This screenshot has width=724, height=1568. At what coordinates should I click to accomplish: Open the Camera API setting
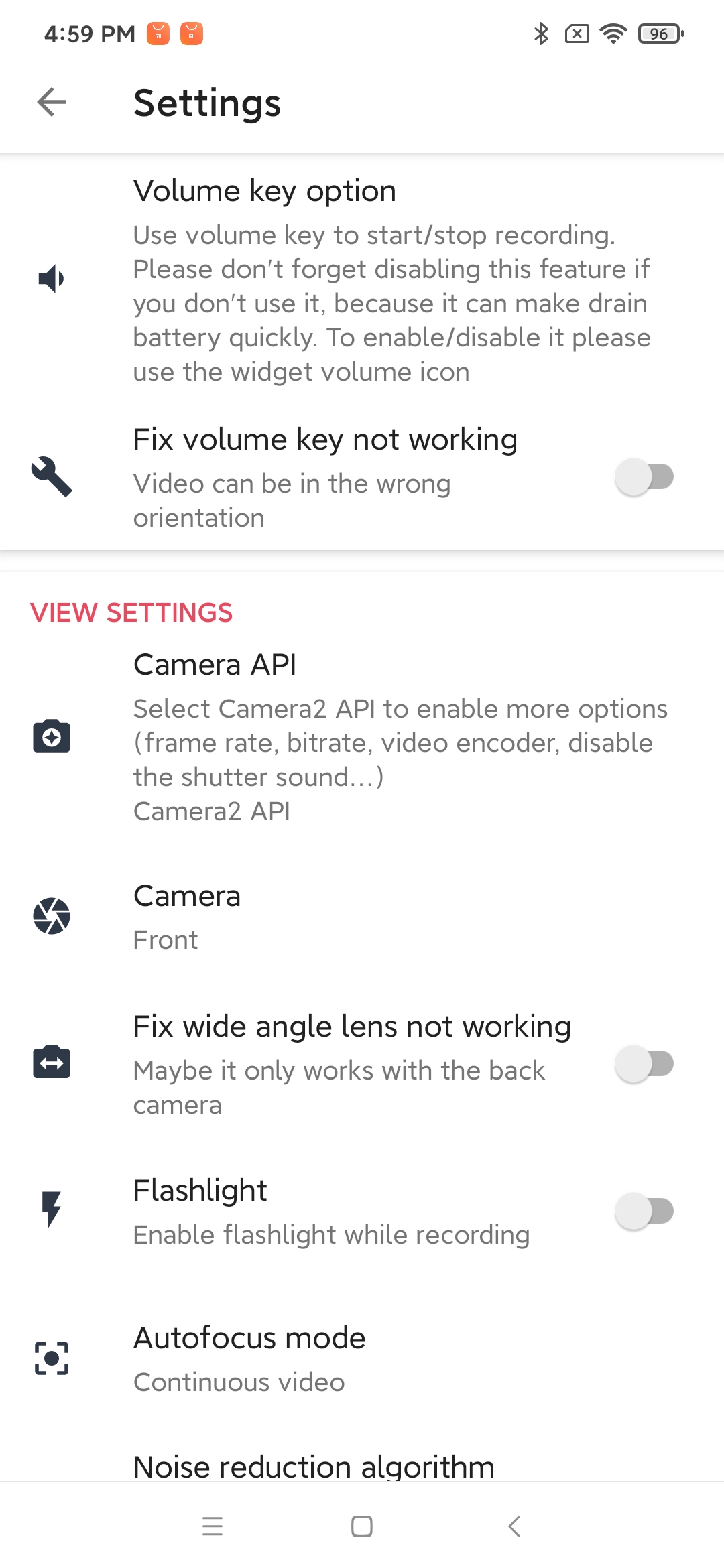click(x=362, y=736)
